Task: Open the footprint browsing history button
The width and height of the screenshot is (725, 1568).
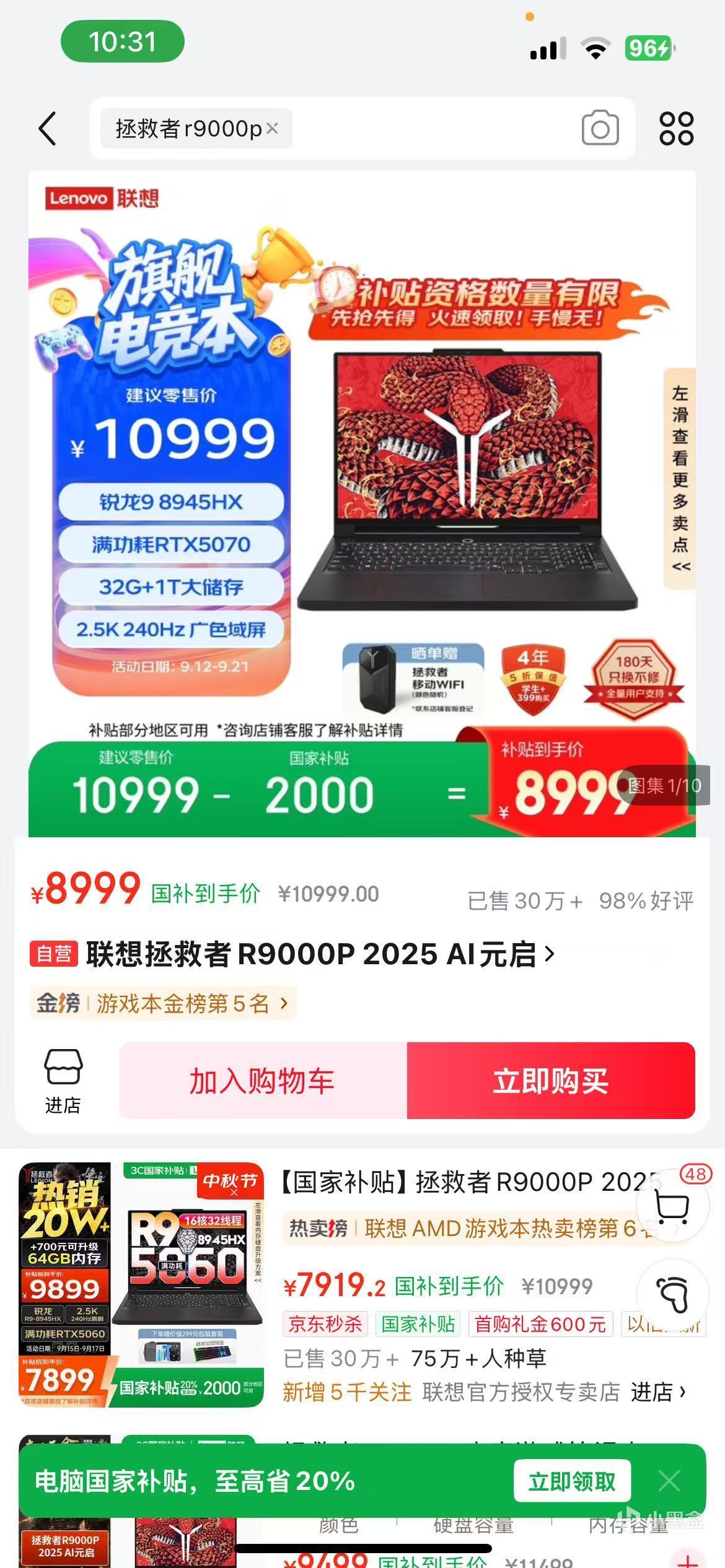Action: pyautogui.click(x=672, y=1294)
